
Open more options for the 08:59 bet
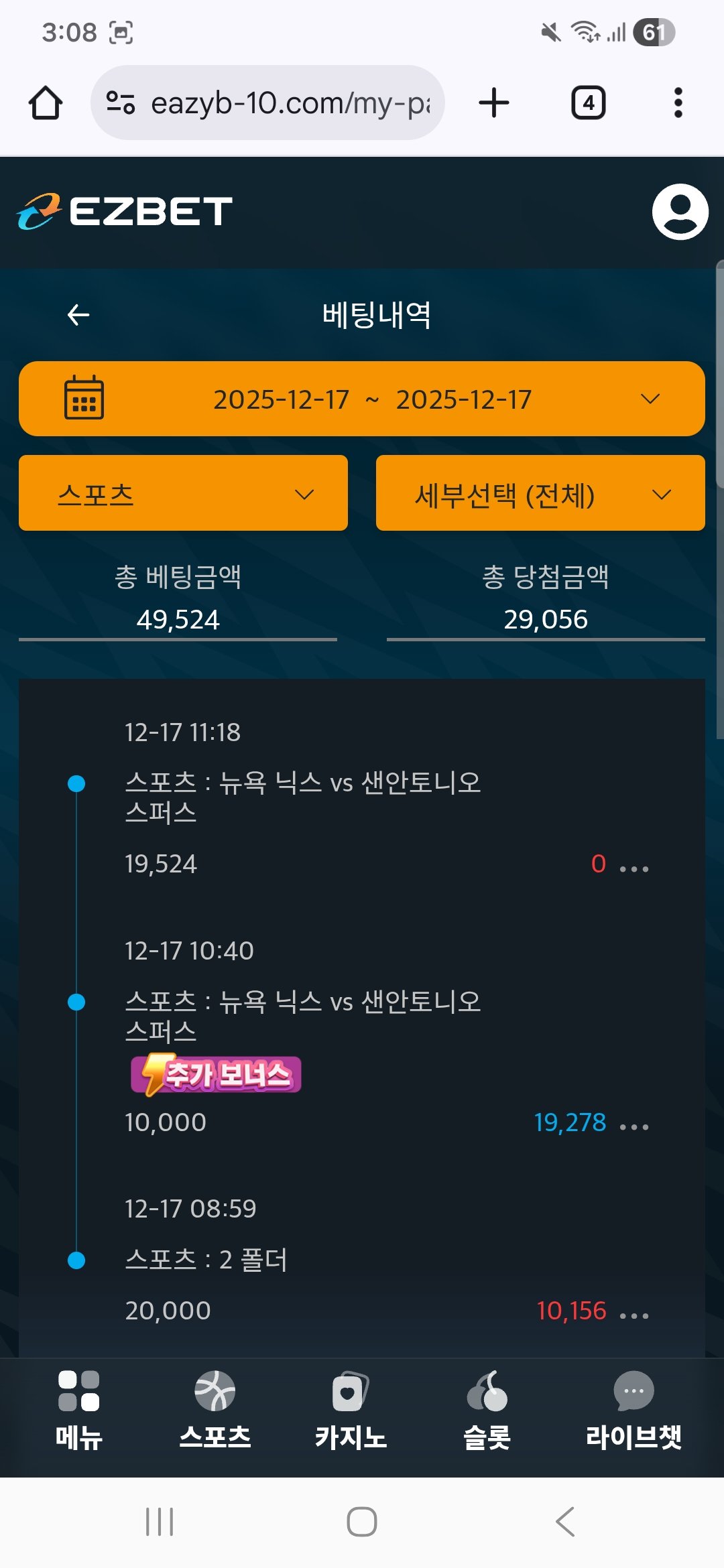(633, 1315)
